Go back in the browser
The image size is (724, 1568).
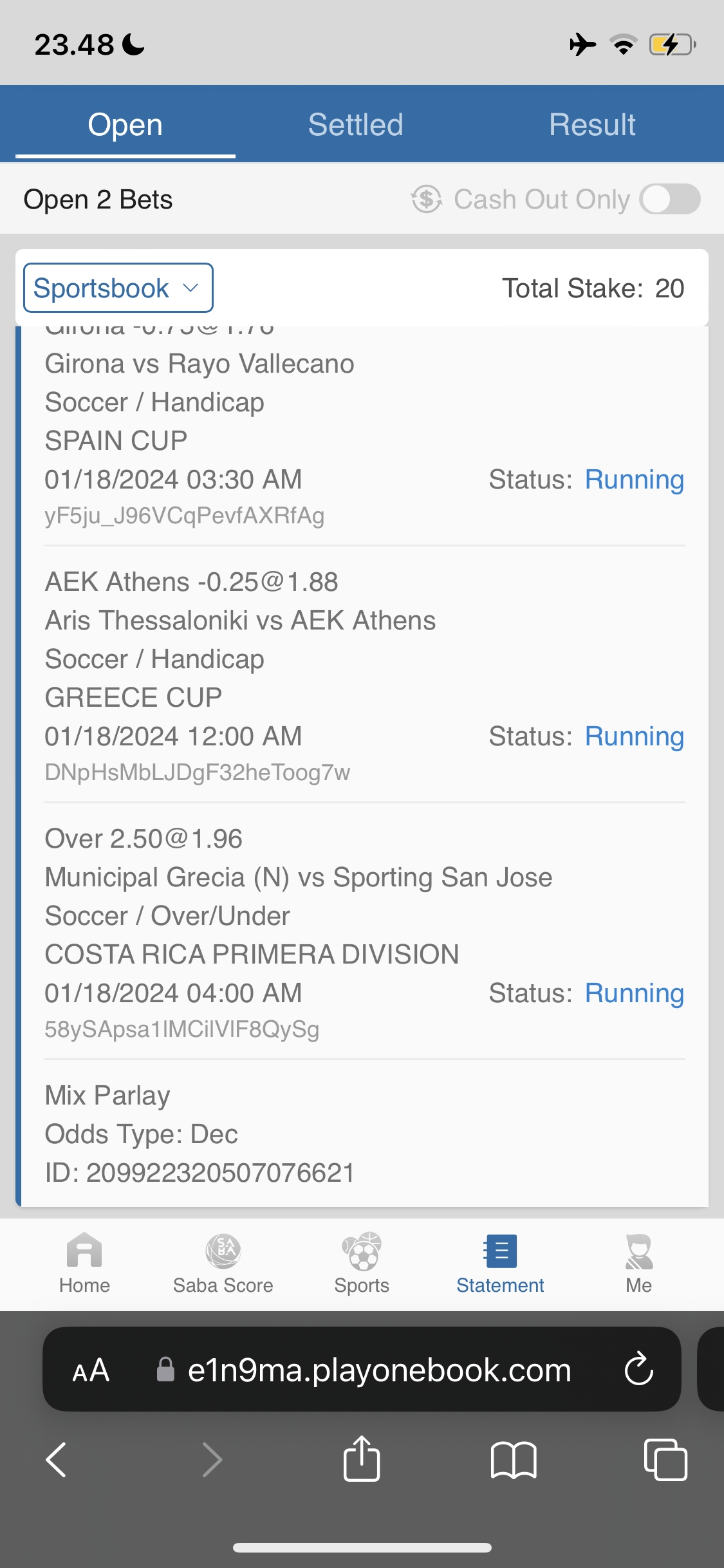pyautogui.click(x=57, y=1459)
